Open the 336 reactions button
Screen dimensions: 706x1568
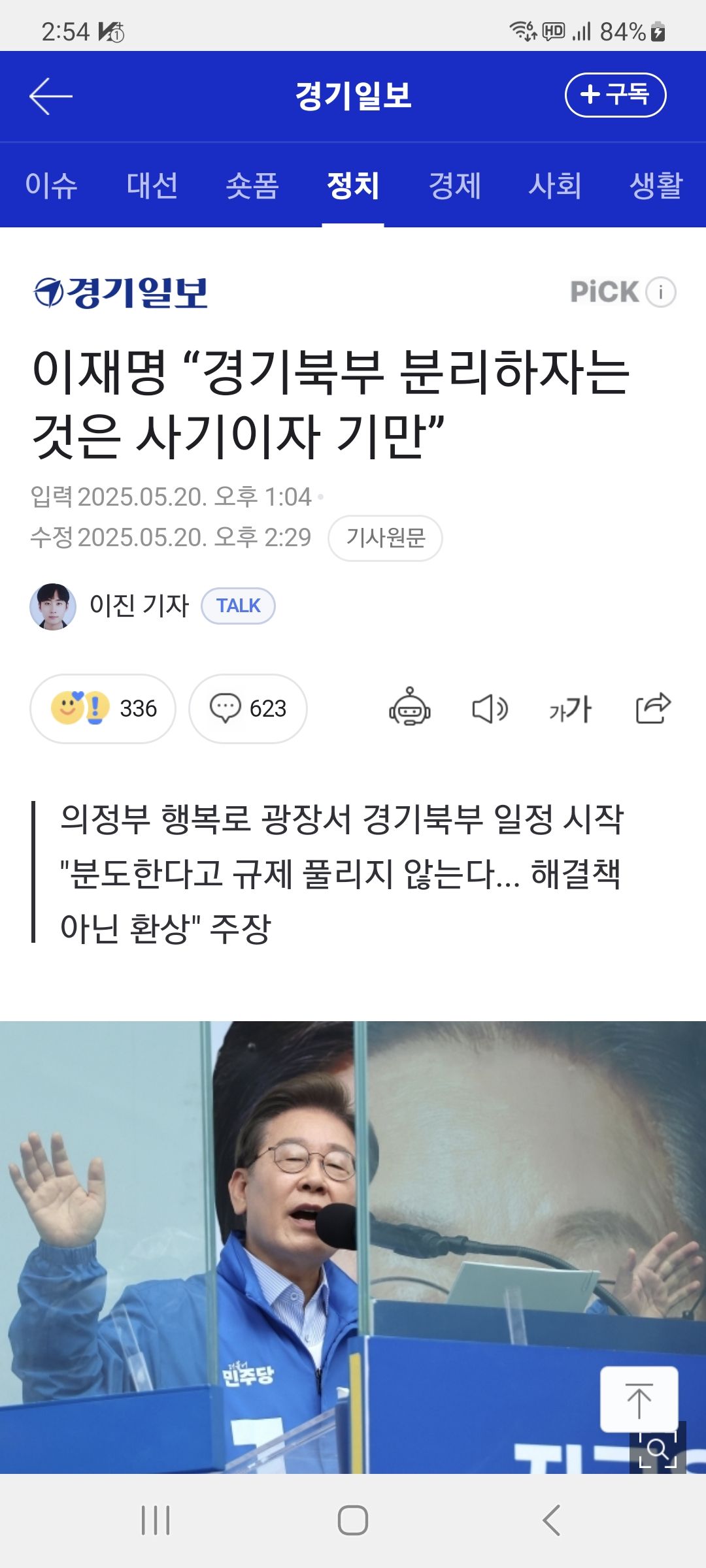tap(103, 708)
